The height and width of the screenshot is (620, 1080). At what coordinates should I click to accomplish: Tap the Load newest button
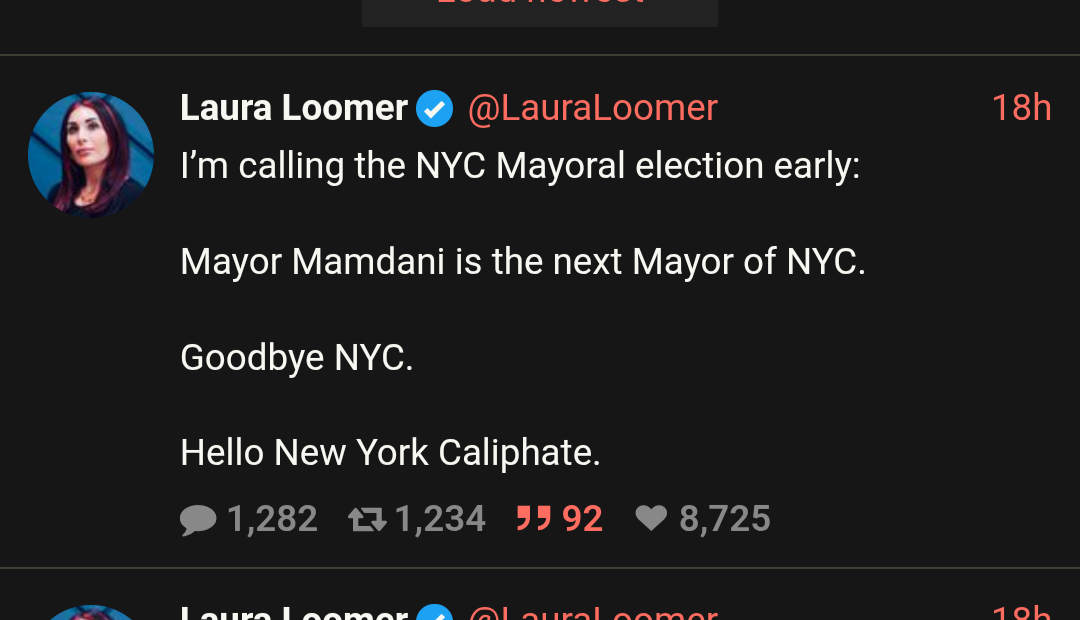tap(539, 8)
